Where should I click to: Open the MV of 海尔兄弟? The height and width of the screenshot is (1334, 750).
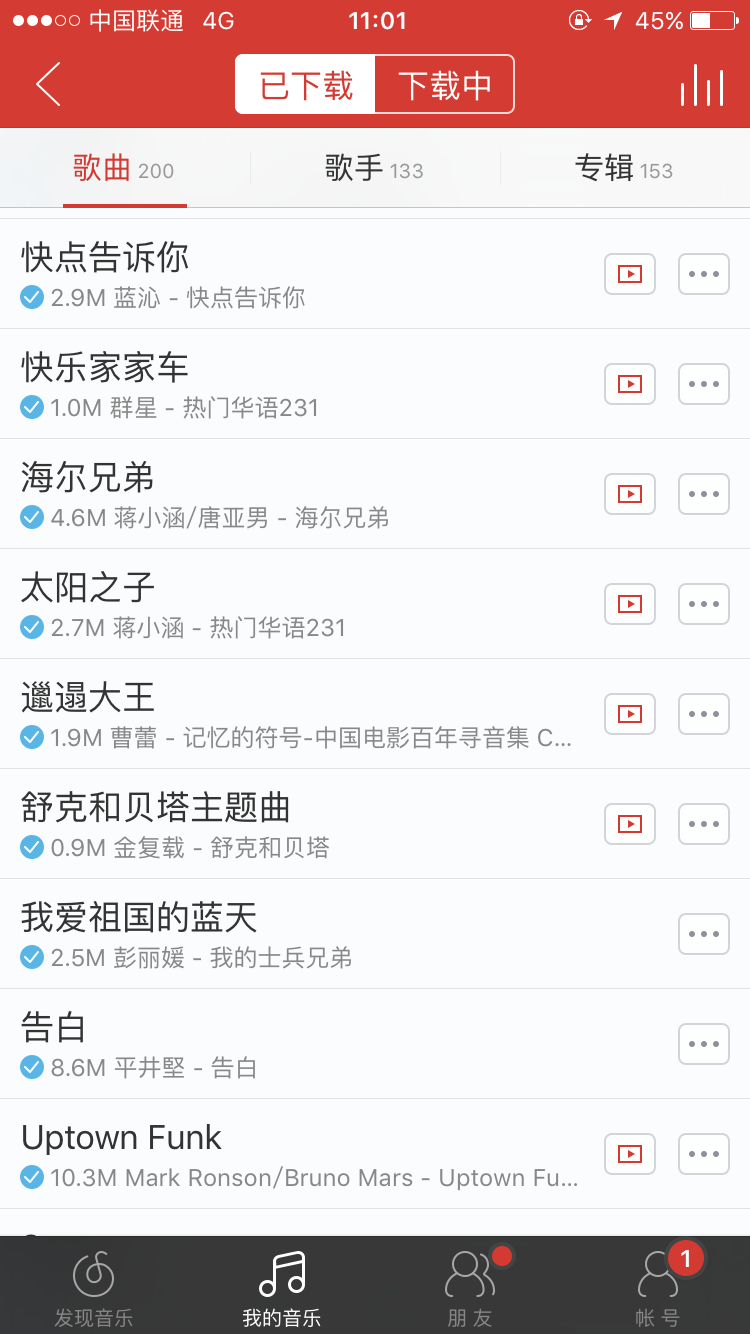click(629, 494)
